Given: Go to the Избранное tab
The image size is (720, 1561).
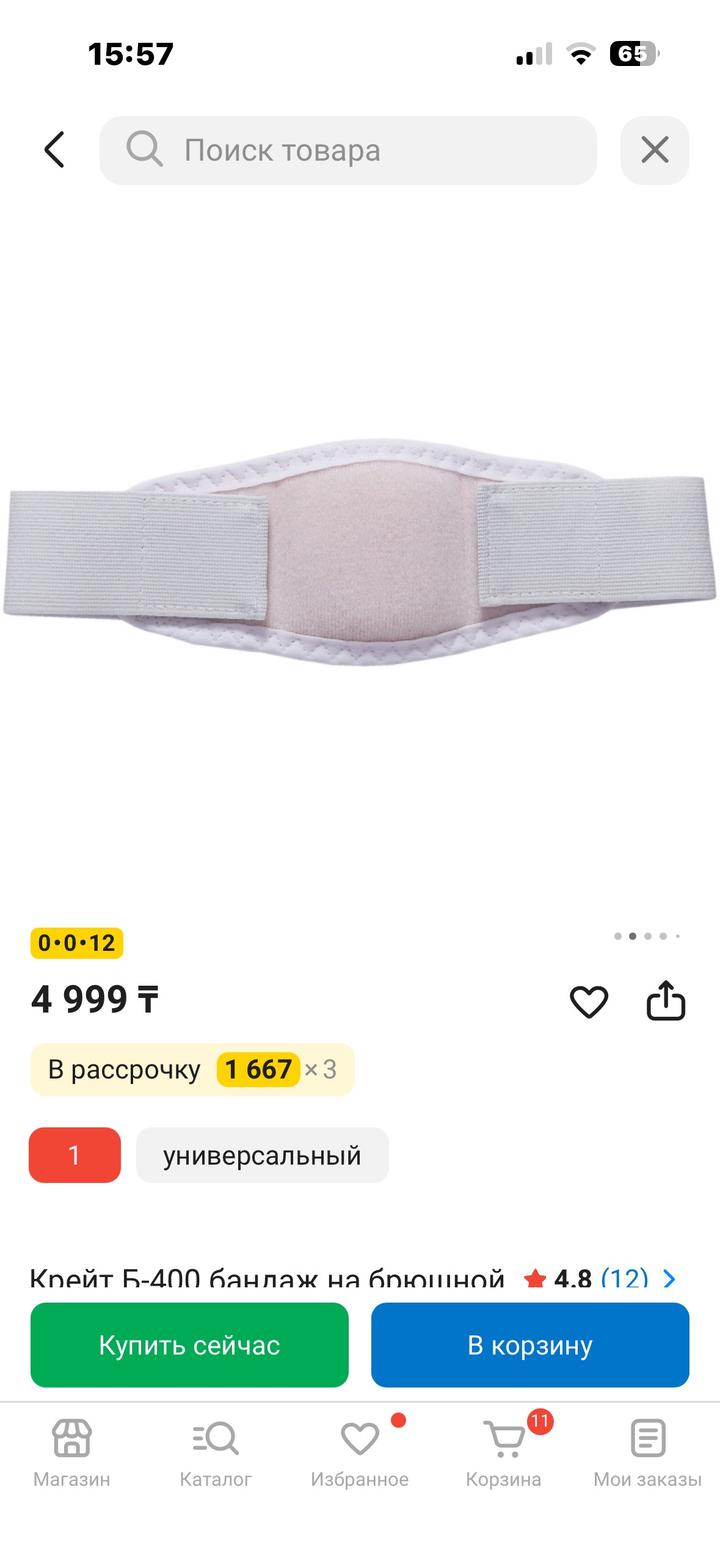Looking at the screenshot, I should pos(359,1452).
